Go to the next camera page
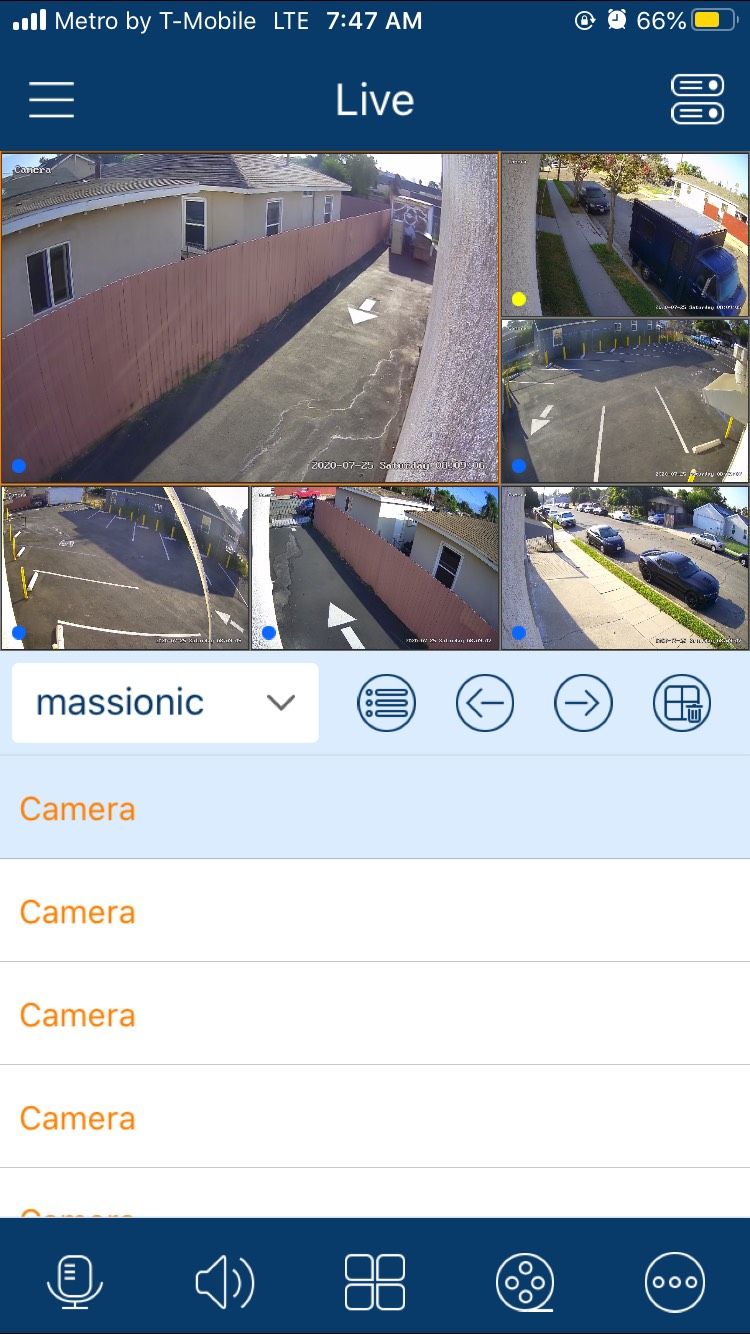The width and height of the screenshot is (750, 1334). pos(583,703)
